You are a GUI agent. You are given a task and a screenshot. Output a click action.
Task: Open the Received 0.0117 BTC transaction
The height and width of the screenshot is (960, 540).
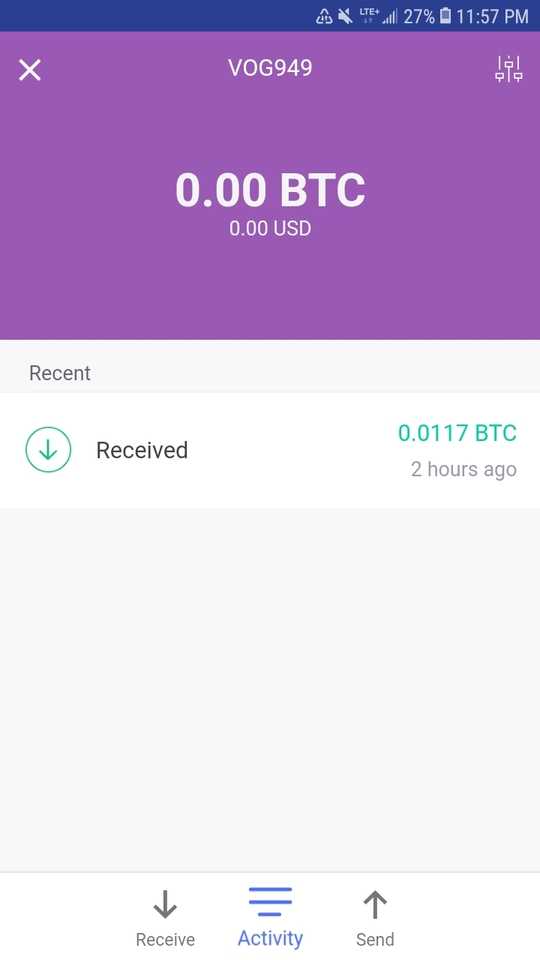point(270,450)
